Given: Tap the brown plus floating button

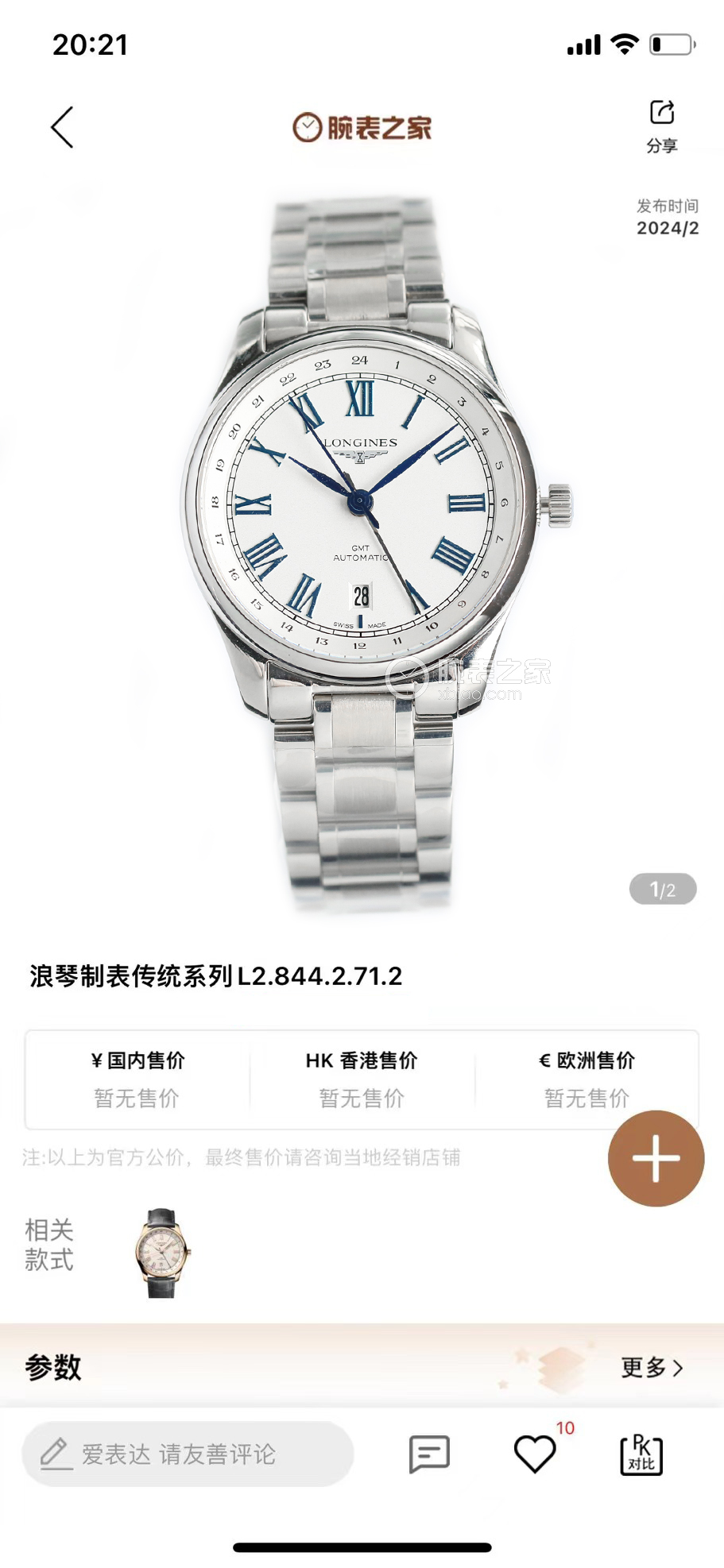Looking at the screenshot, I should click(x=656, y=1158).
